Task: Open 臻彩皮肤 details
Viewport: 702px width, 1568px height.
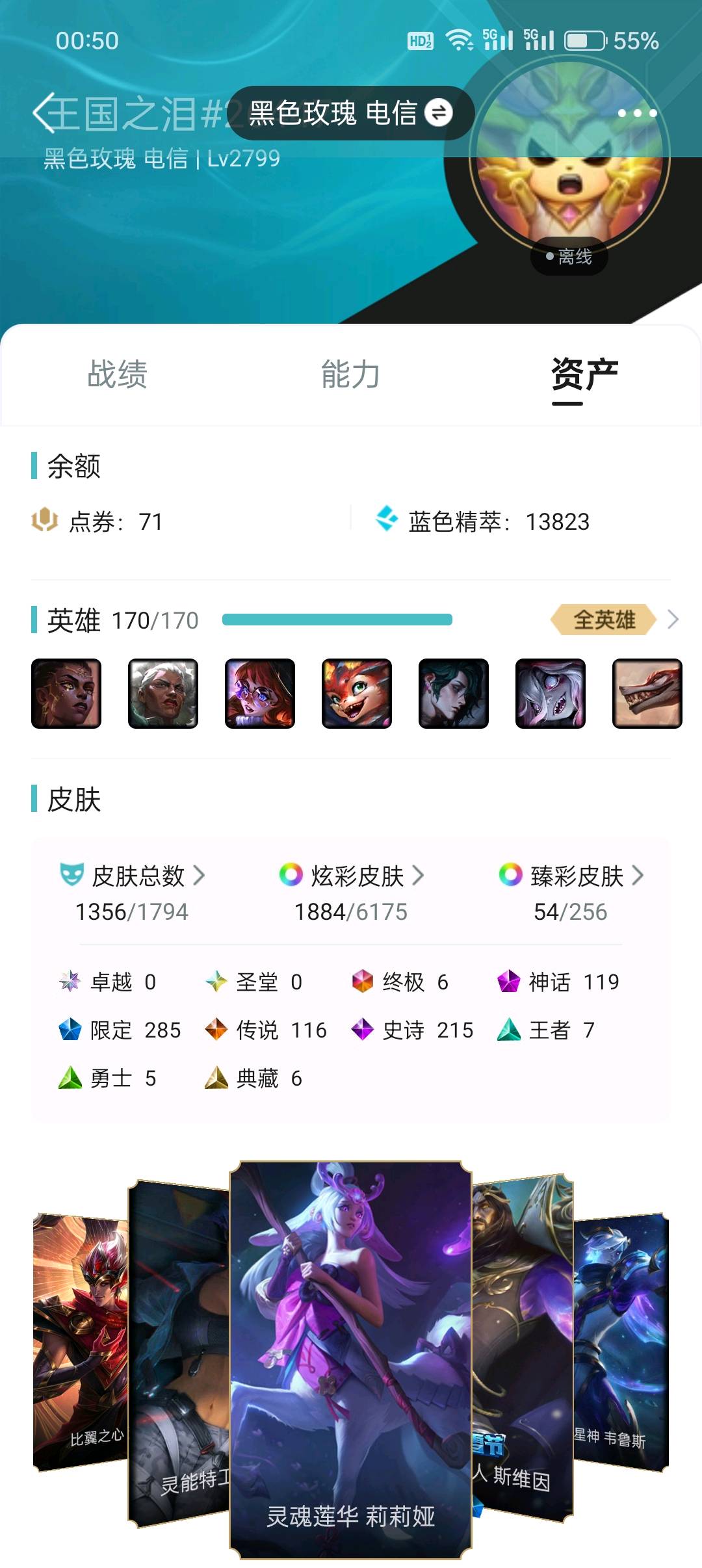Action: [x=571, y=876]
